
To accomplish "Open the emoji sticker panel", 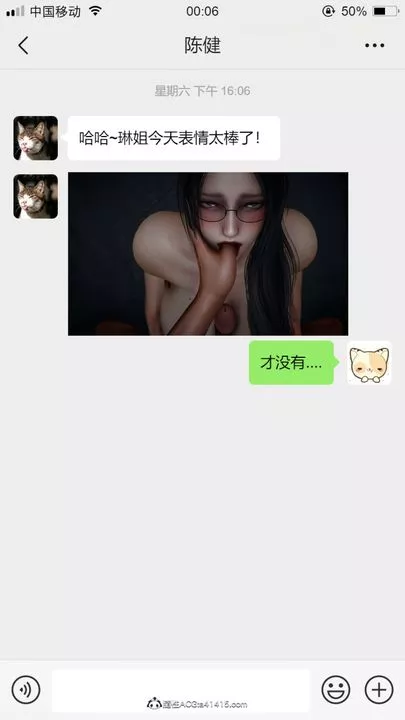I will pyautogui.click(x=336, y=689).
